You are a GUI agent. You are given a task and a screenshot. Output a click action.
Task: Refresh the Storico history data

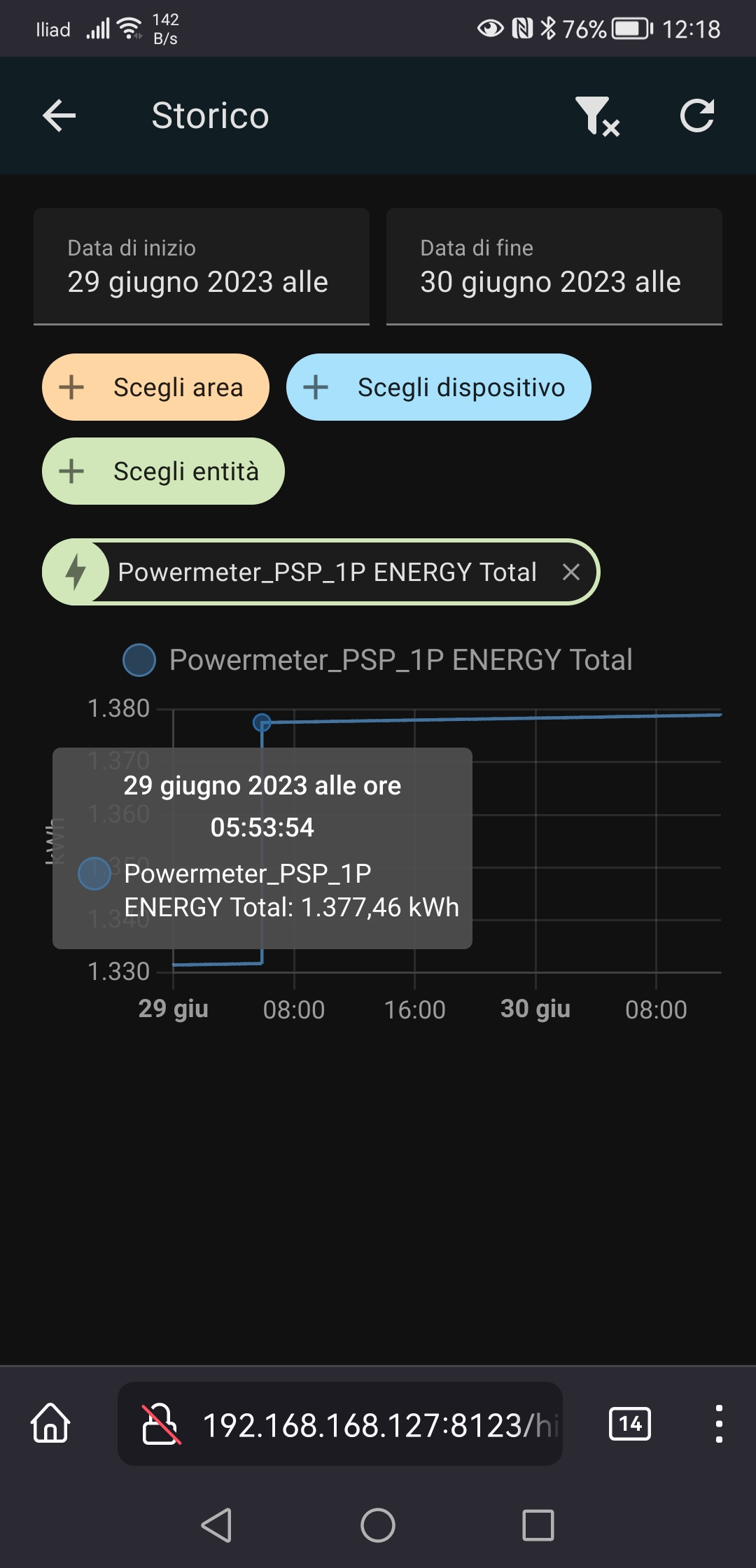click(697, 115)
